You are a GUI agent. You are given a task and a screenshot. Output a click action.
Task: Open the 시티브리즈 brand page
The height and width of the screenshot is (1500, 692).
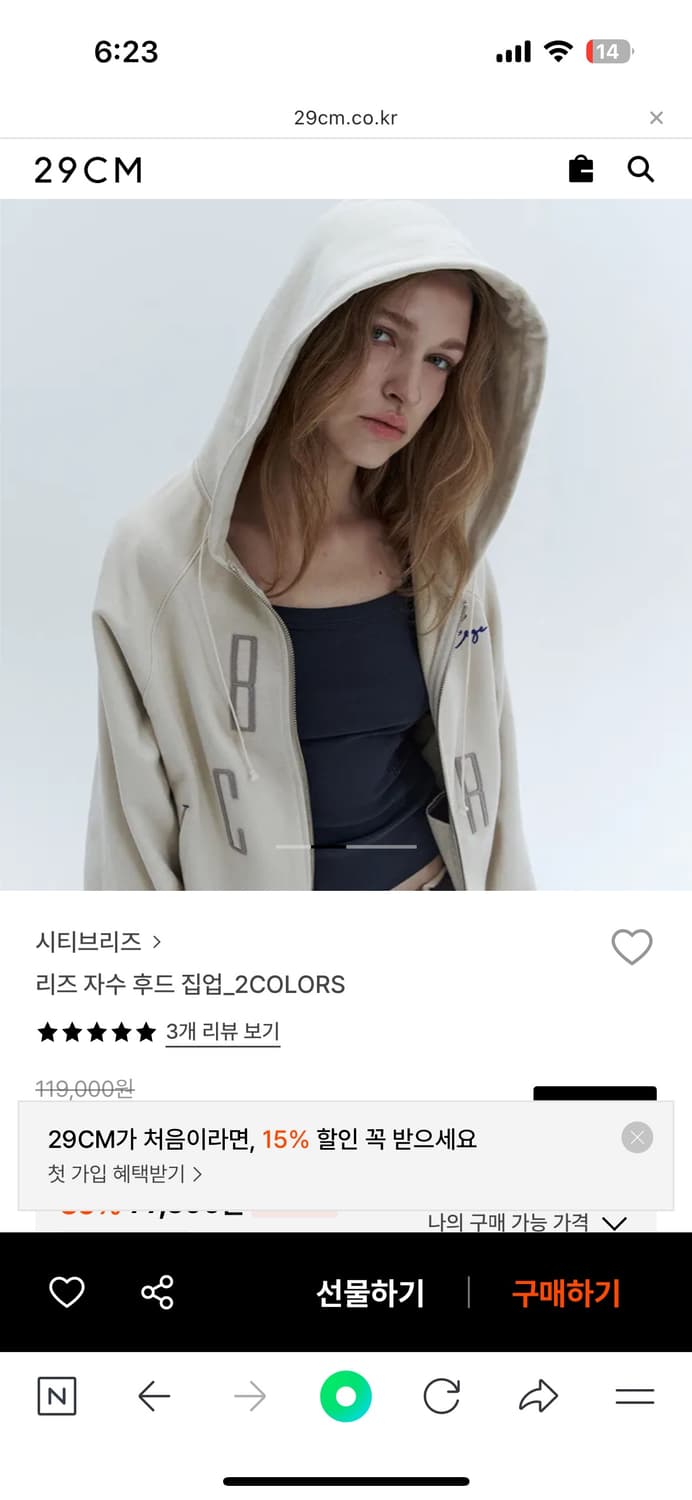point(98,941)
